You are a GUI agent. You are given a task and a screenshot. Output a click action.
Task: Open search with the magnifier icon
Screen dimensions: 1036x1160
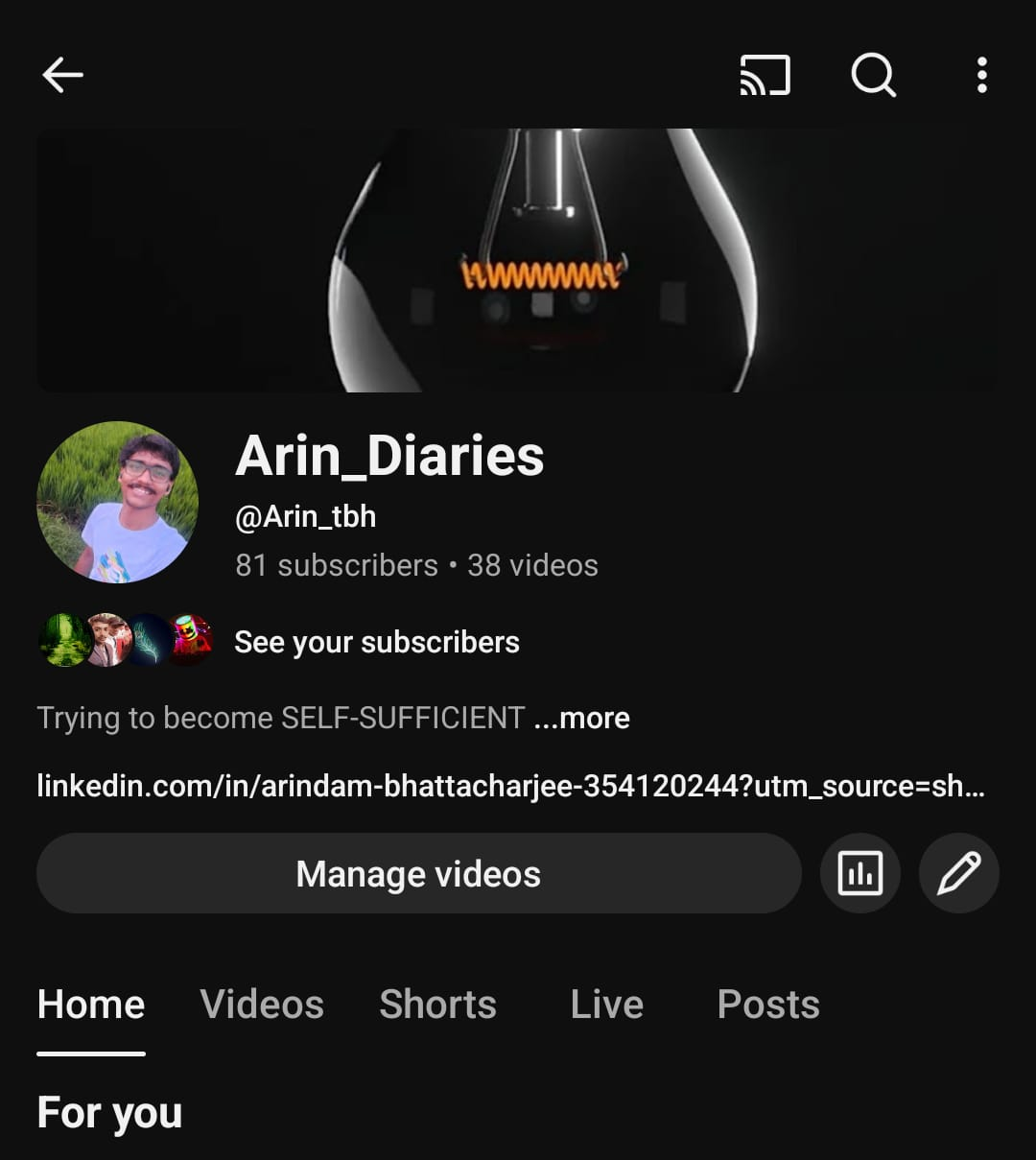coord(873,75)
